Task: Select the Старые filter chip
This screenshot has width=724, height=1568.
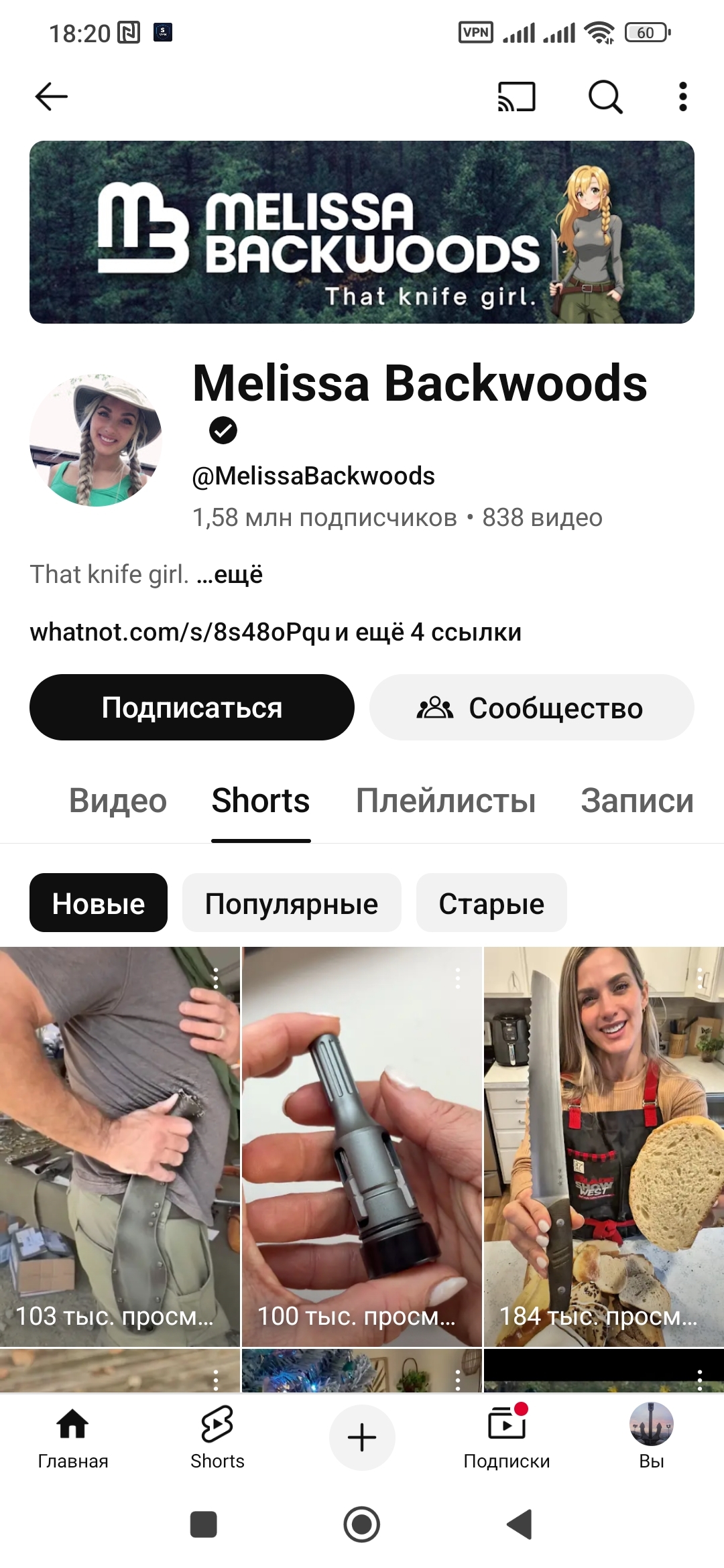Action: click(491, 903)
